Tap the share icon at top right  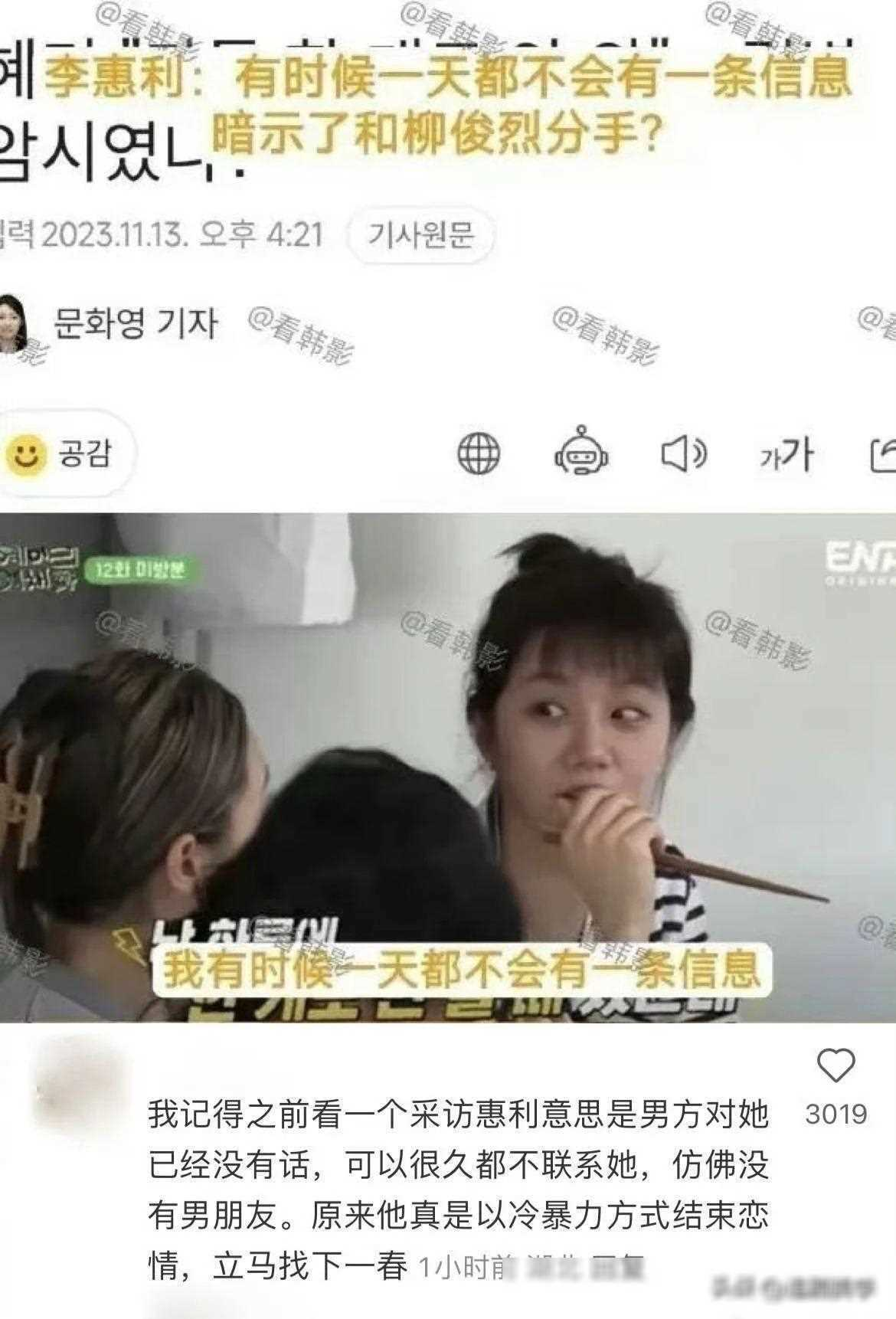point(885,453)
